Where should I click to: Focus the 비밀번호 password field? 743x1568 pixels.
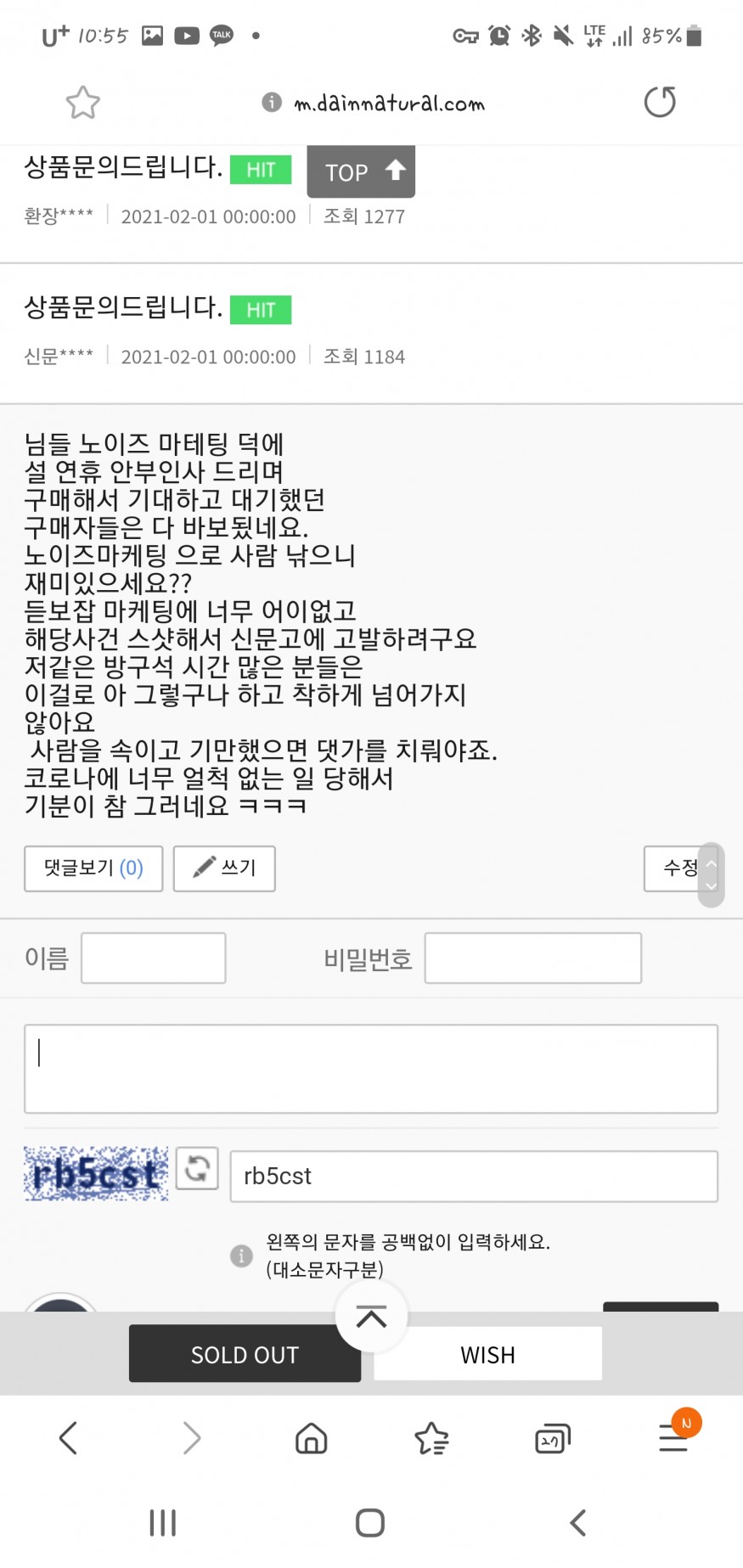(533, 958)
